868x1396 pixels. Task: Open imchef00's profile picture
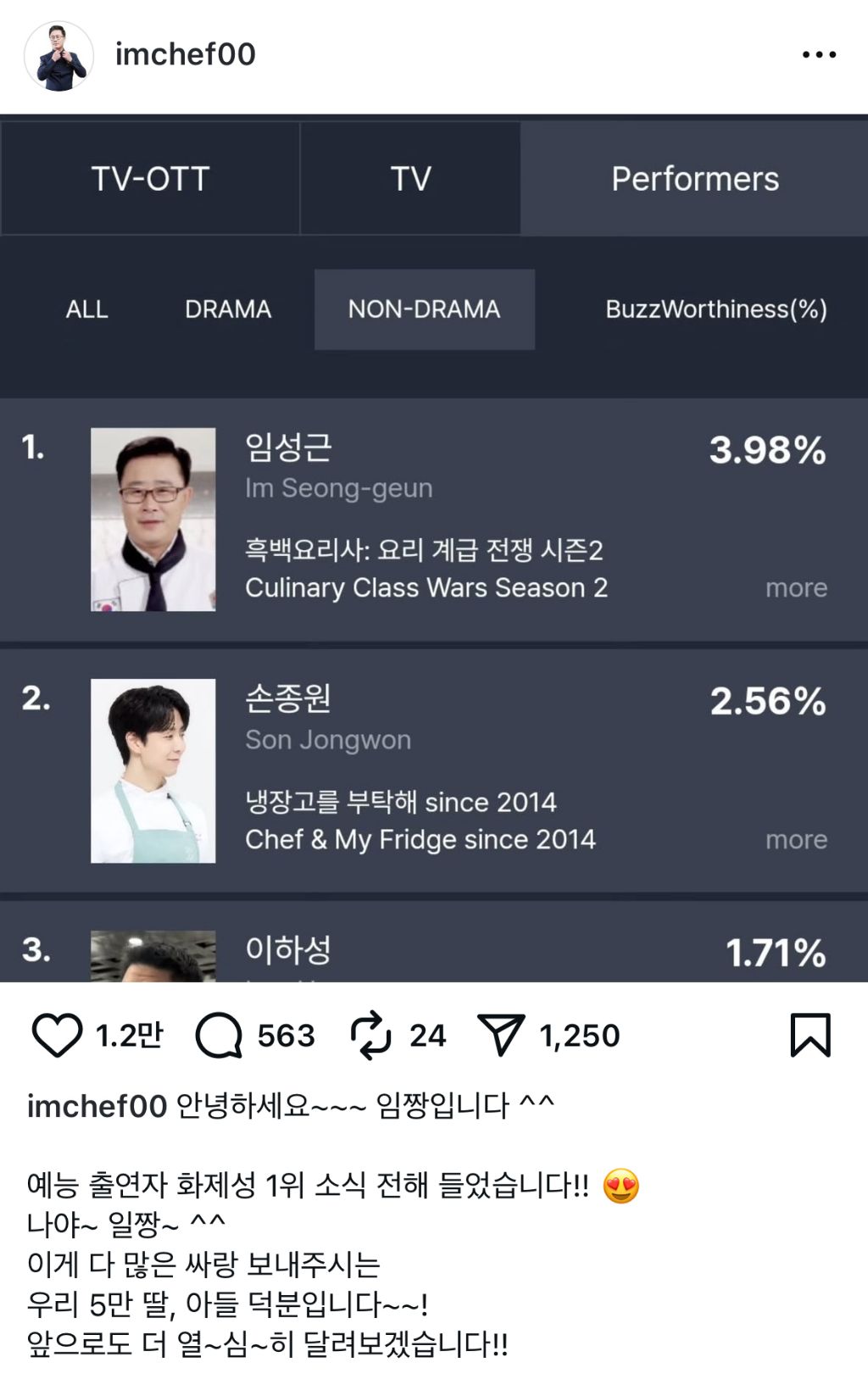58,56
